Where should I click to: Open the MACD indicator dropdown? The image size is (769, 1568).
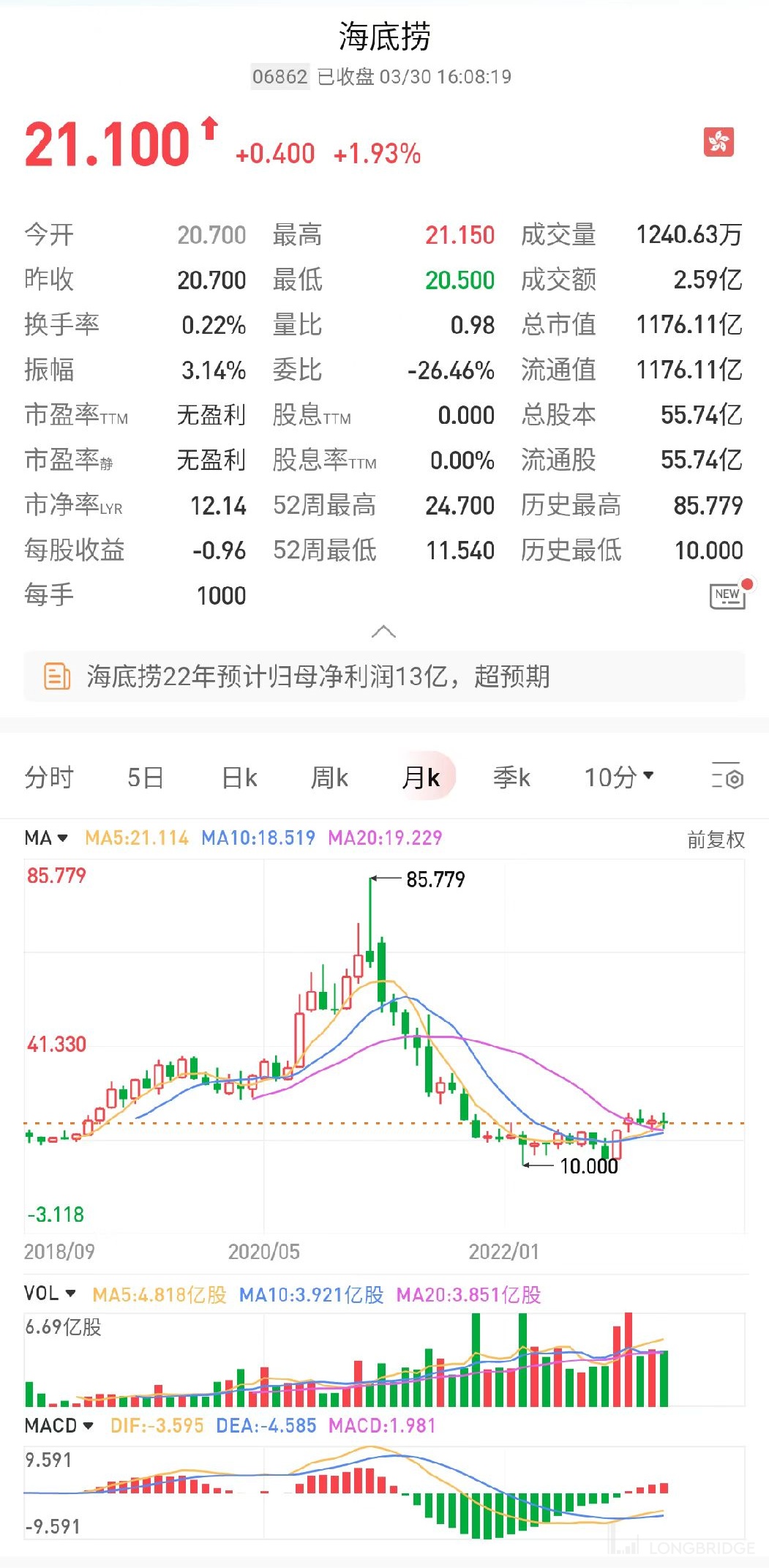59,1425
